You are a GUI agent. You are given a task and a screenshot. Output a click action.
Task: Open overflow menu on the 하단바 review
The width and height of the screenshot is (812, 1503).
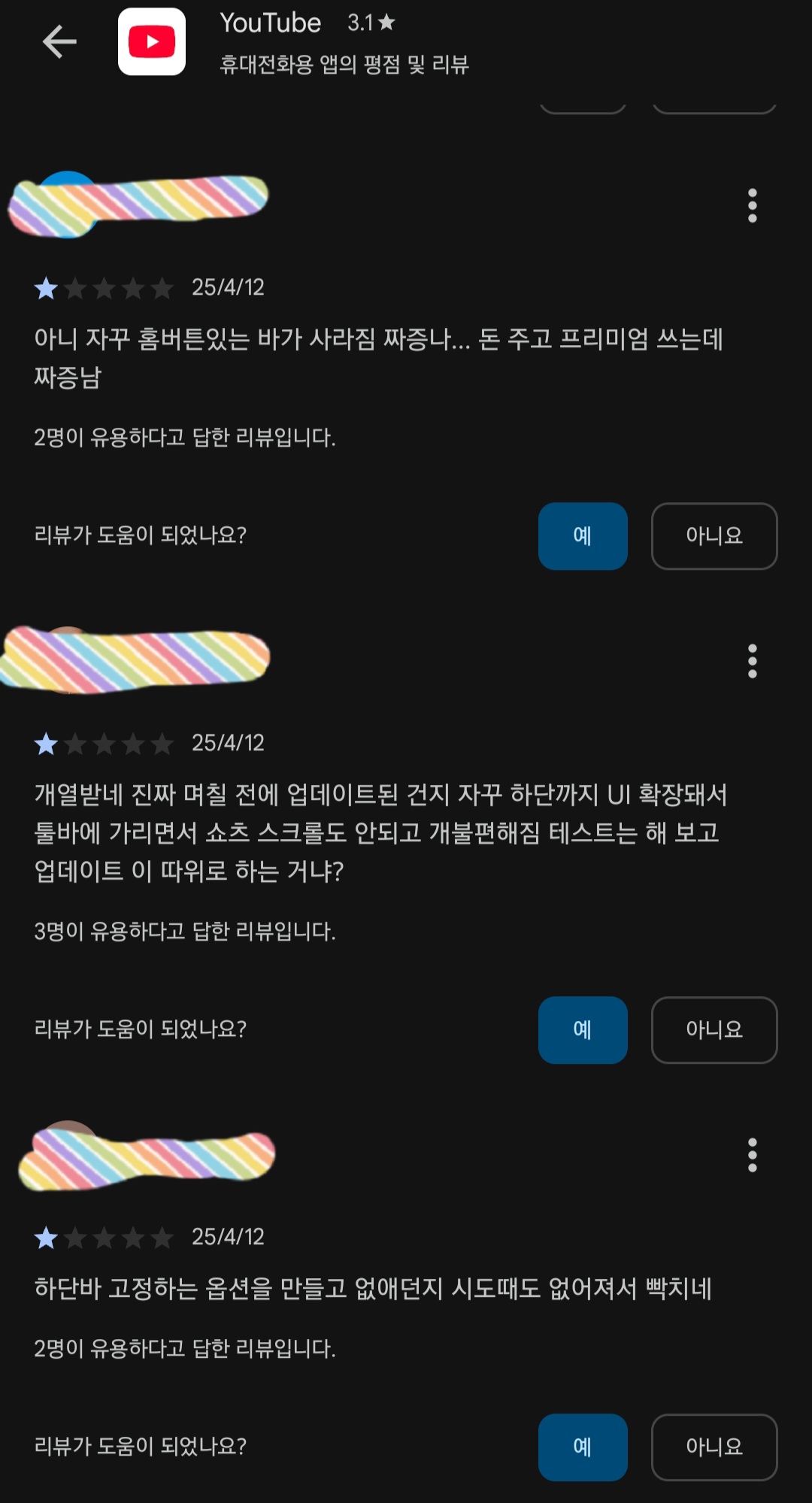click(752, 1155)
